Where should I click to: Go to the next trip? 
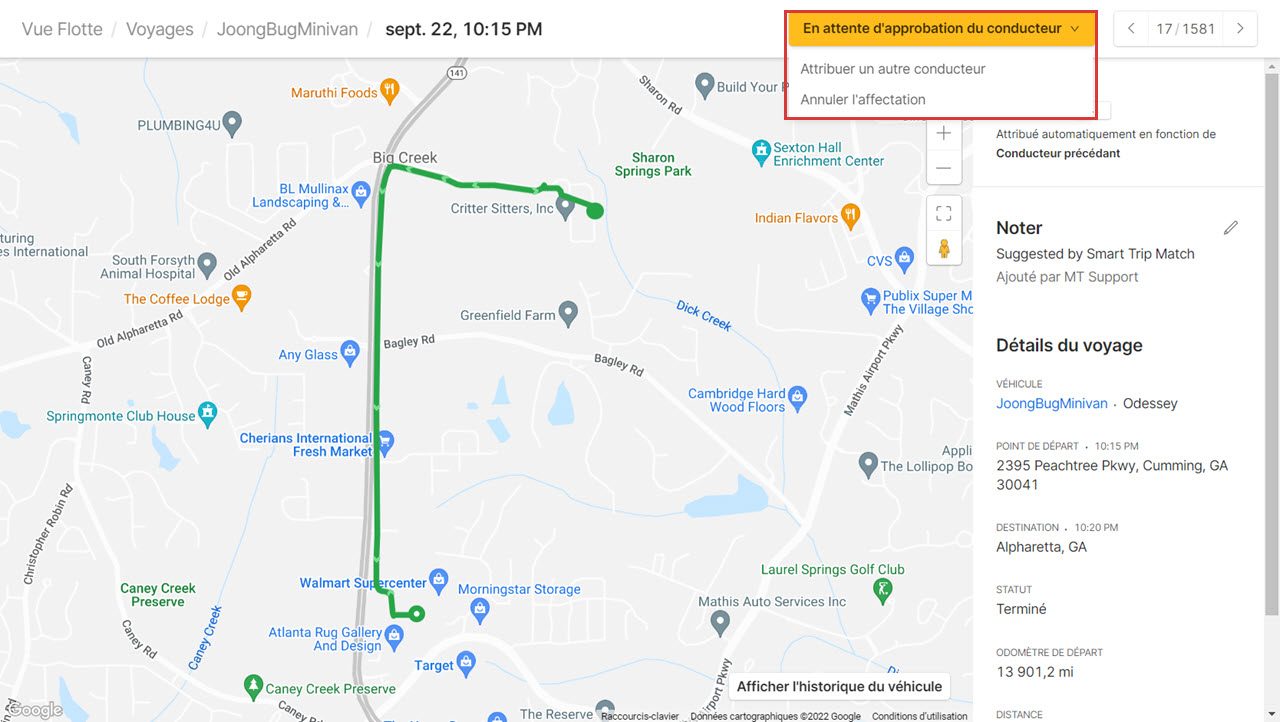tap(1240, 29)
